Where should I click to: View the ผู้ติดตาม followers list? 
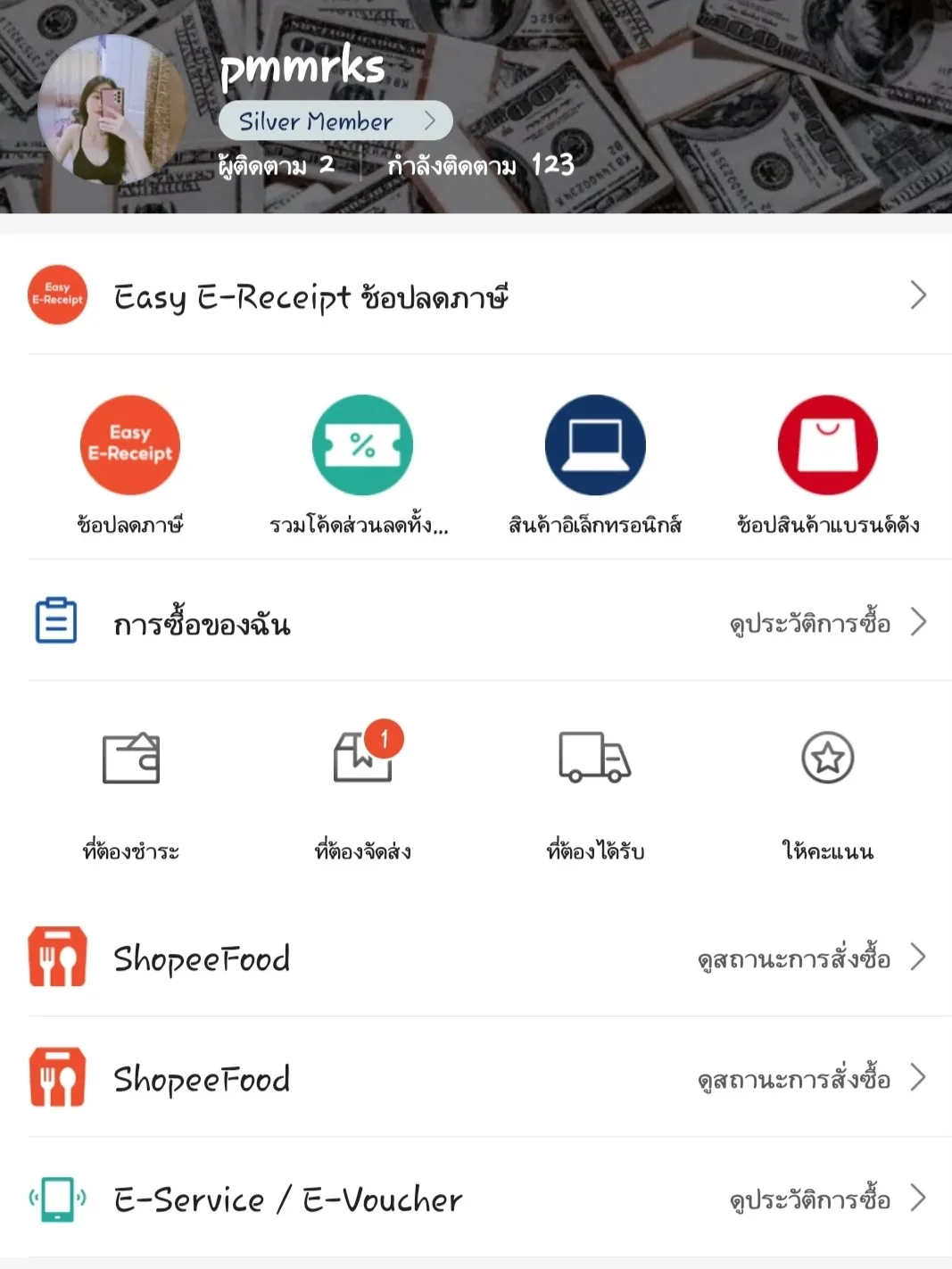coord(276,165)
